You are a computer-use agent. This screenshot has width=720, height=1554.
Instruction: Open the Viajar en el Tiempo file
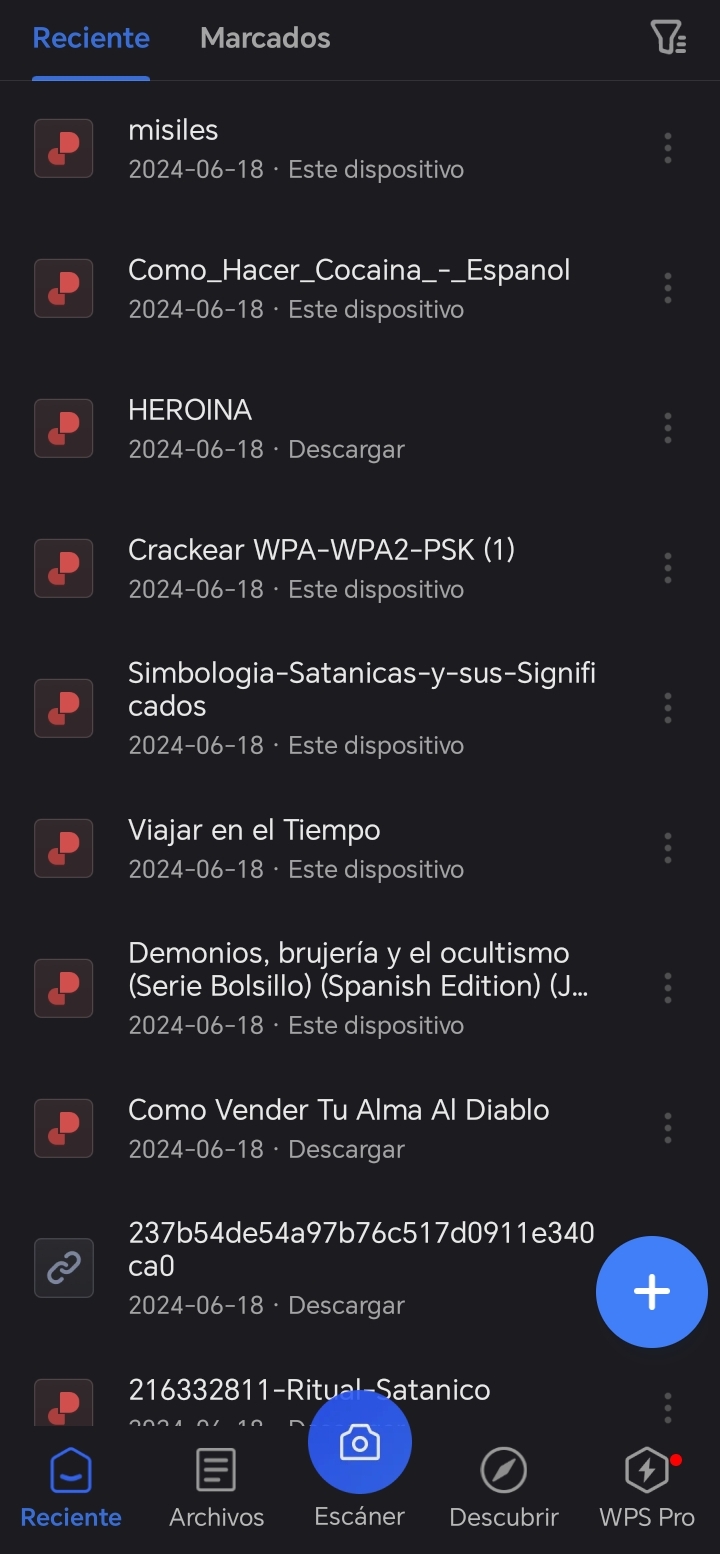[x=300, y=849]
